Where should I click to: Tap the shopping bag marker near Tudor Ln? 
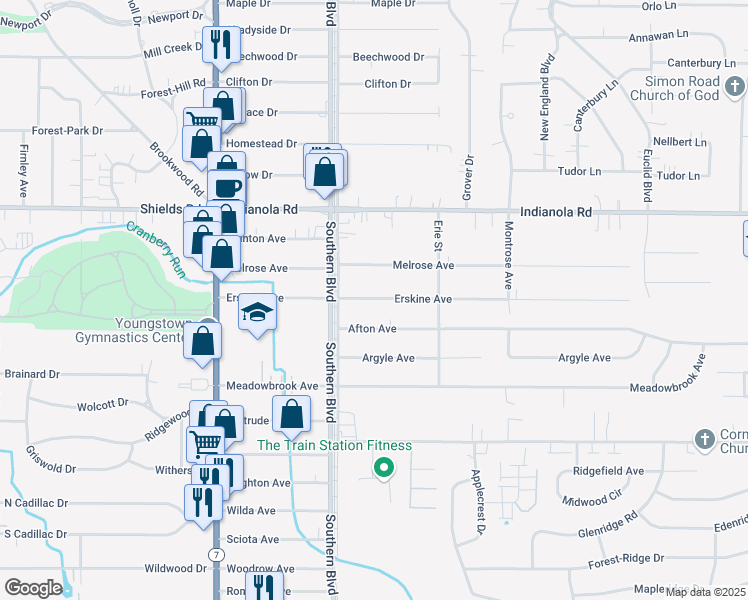coord(326,170)
